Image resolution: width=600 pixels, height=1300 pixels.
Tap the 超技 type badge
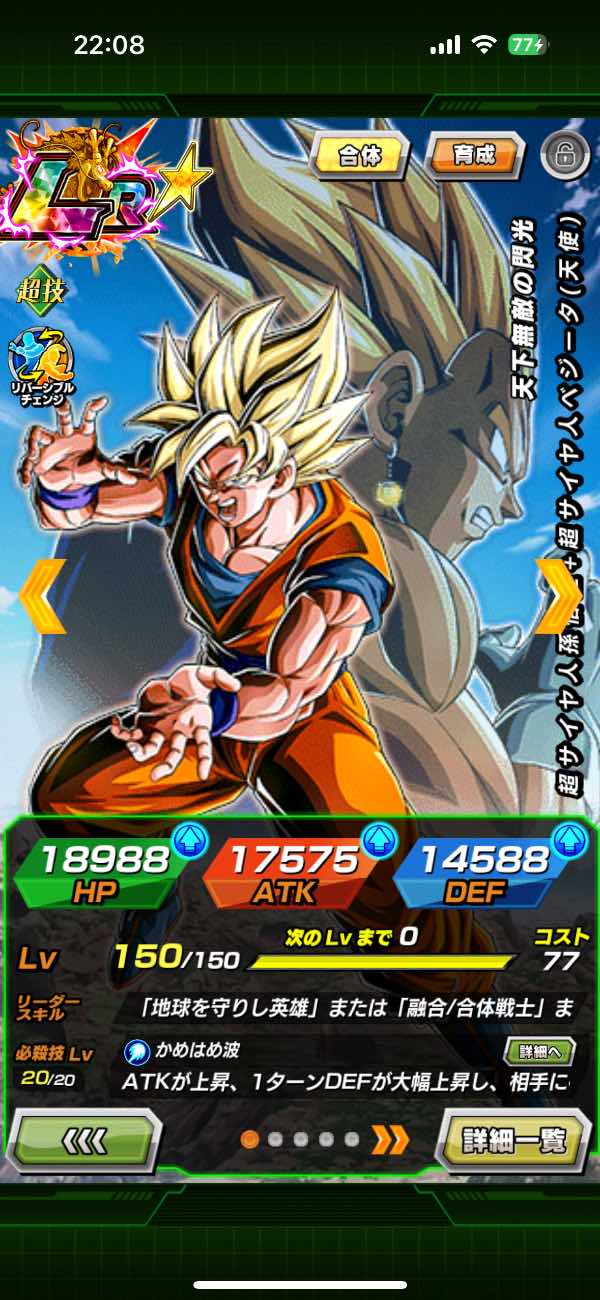(40, 291)
